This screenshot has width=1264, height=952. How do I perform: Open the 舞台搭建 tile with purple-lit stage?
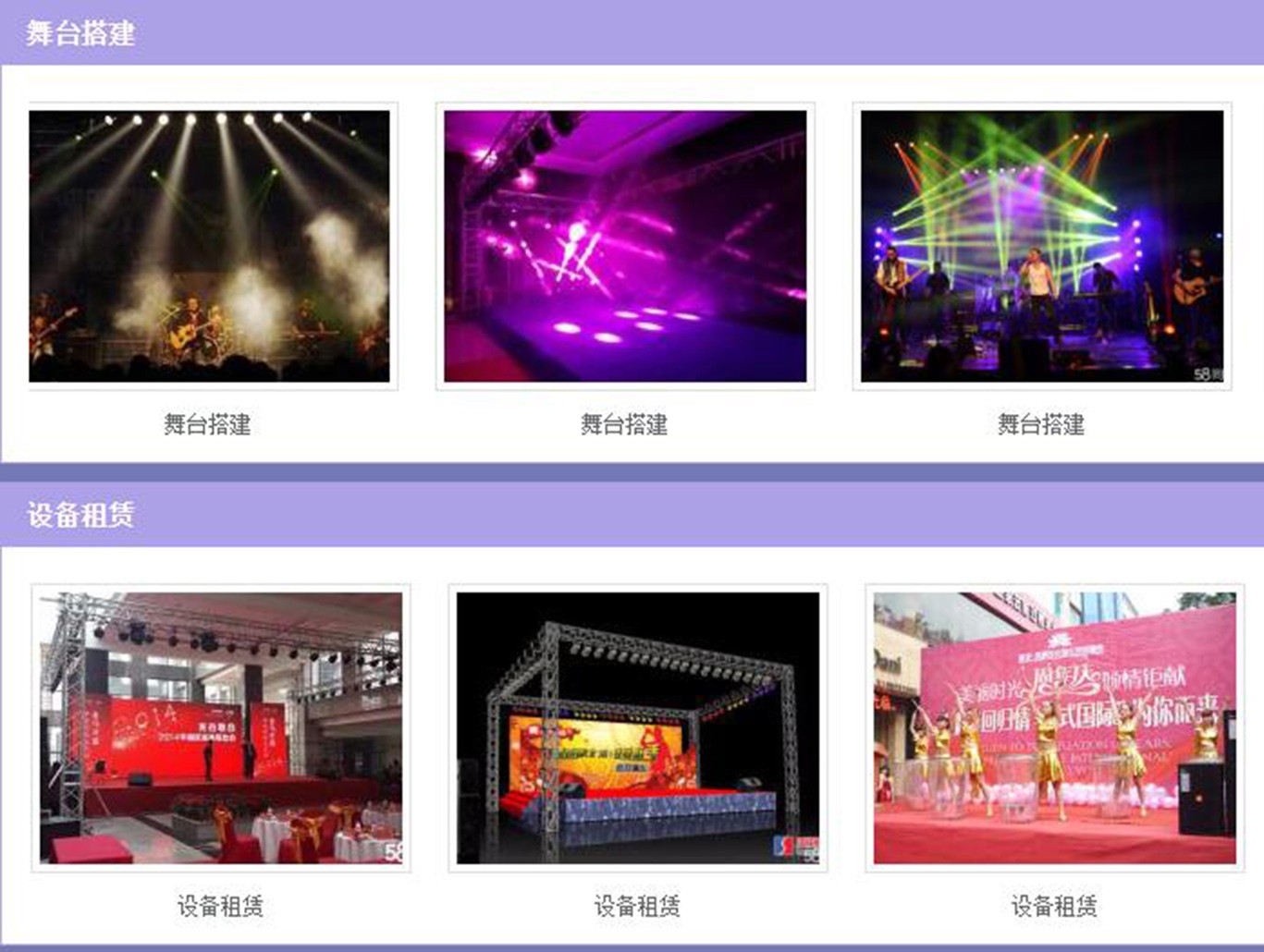pyautogui.click(x=625, y=246)
